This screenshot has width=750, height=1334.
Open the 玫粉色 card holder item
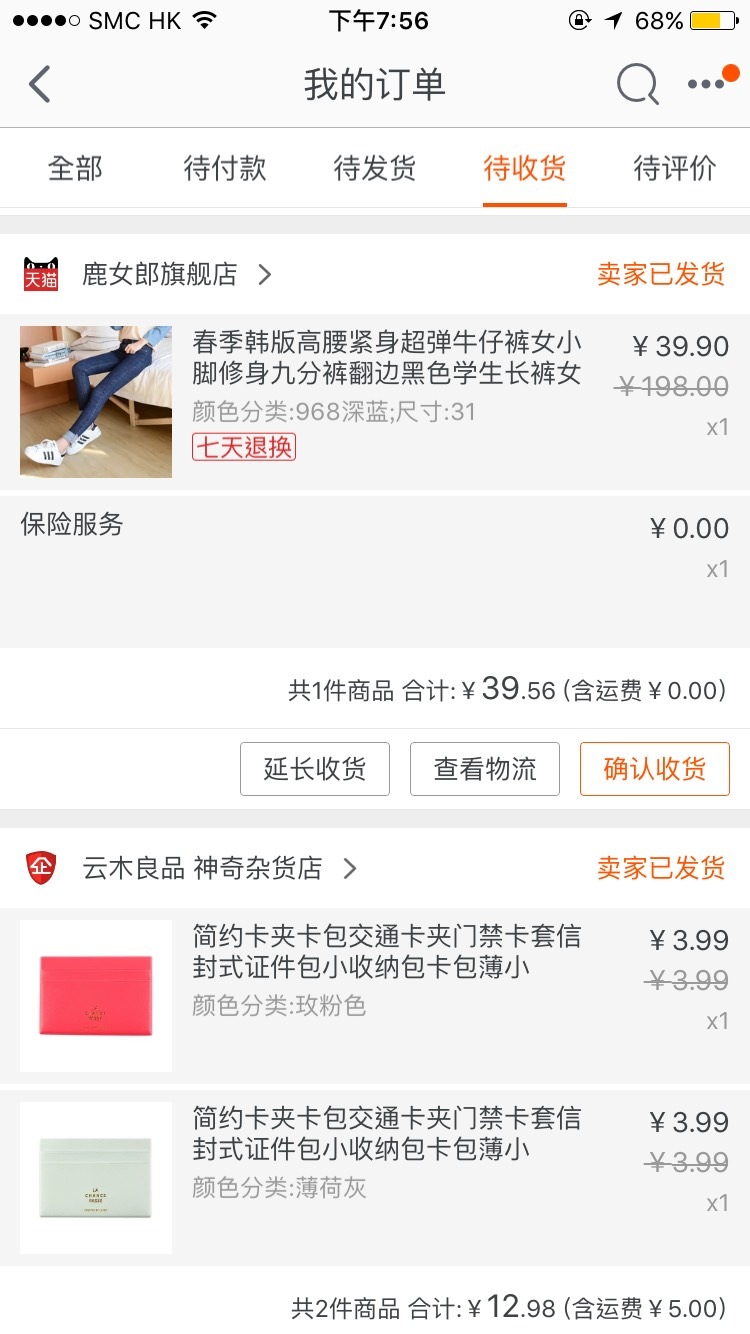tap(375, 996)
